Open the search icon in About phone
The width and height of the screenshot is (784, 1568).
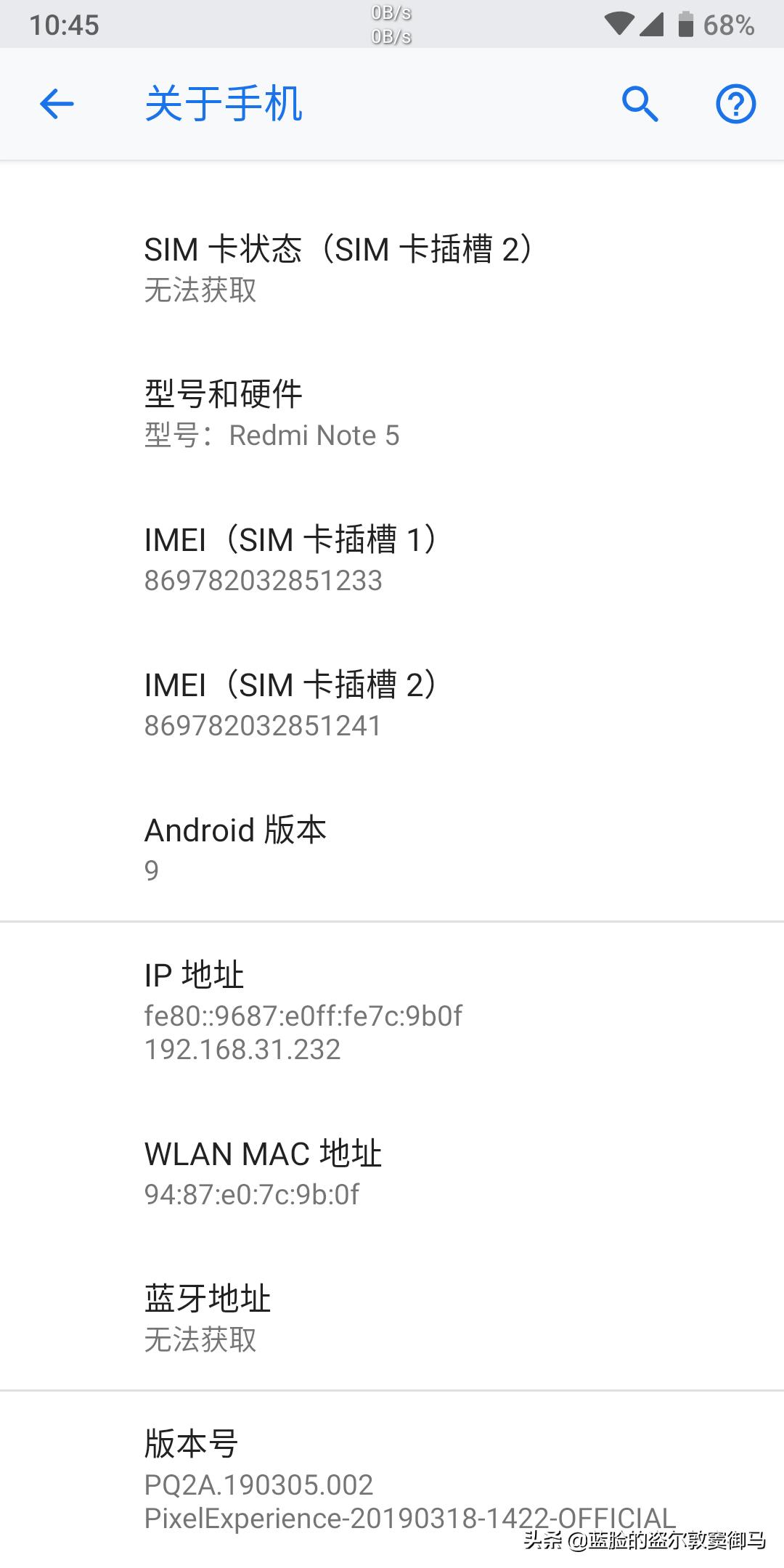point(640,103)
